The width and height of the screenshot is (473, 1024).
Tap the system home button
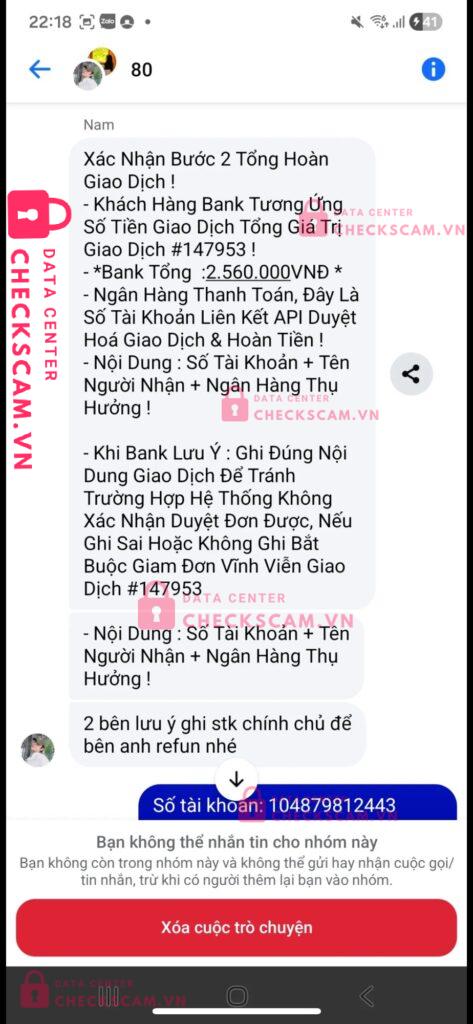click(x=236, y=995)
